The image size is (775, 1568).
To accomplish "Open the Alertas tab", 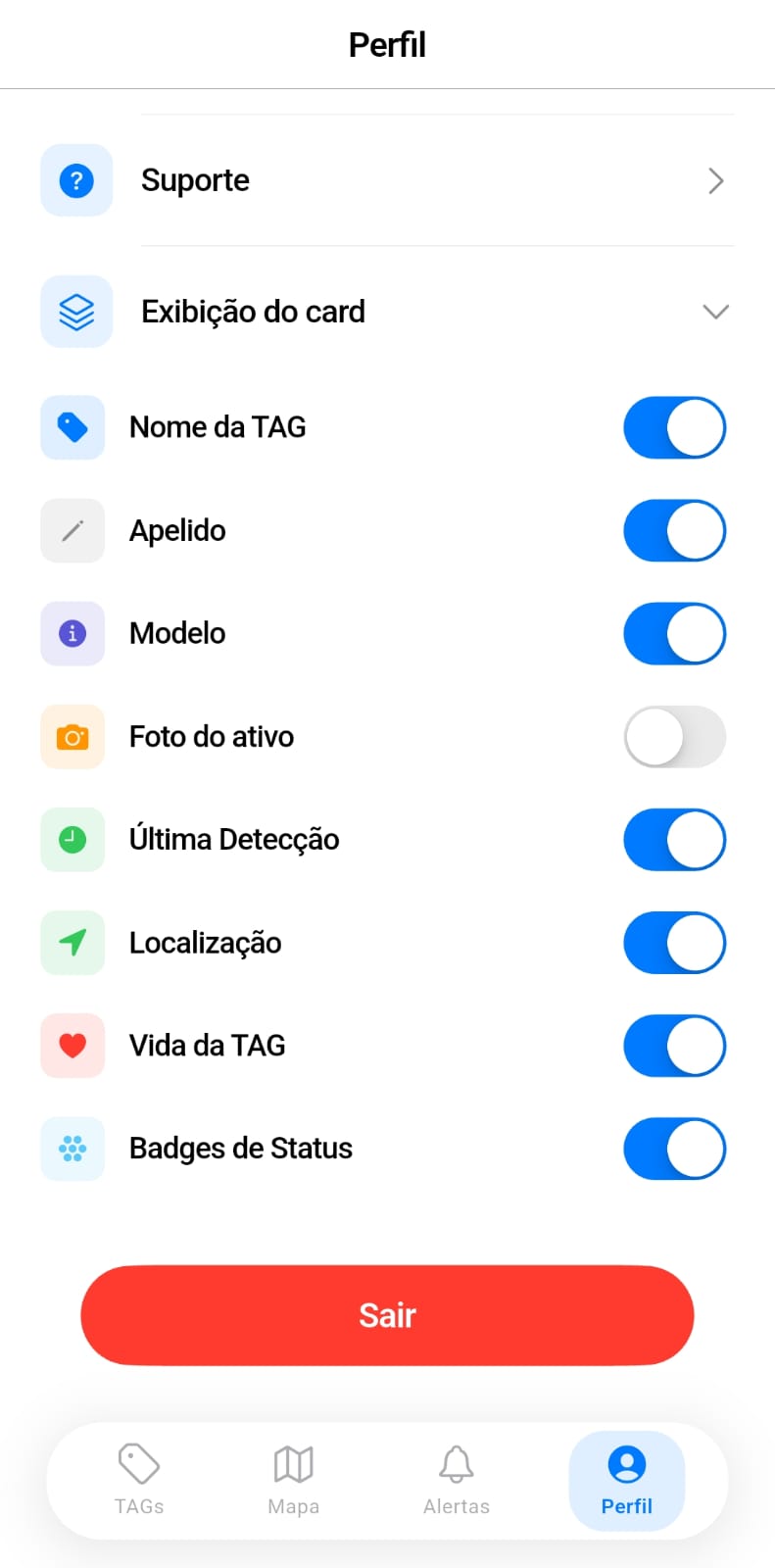I will point(456,1480).
